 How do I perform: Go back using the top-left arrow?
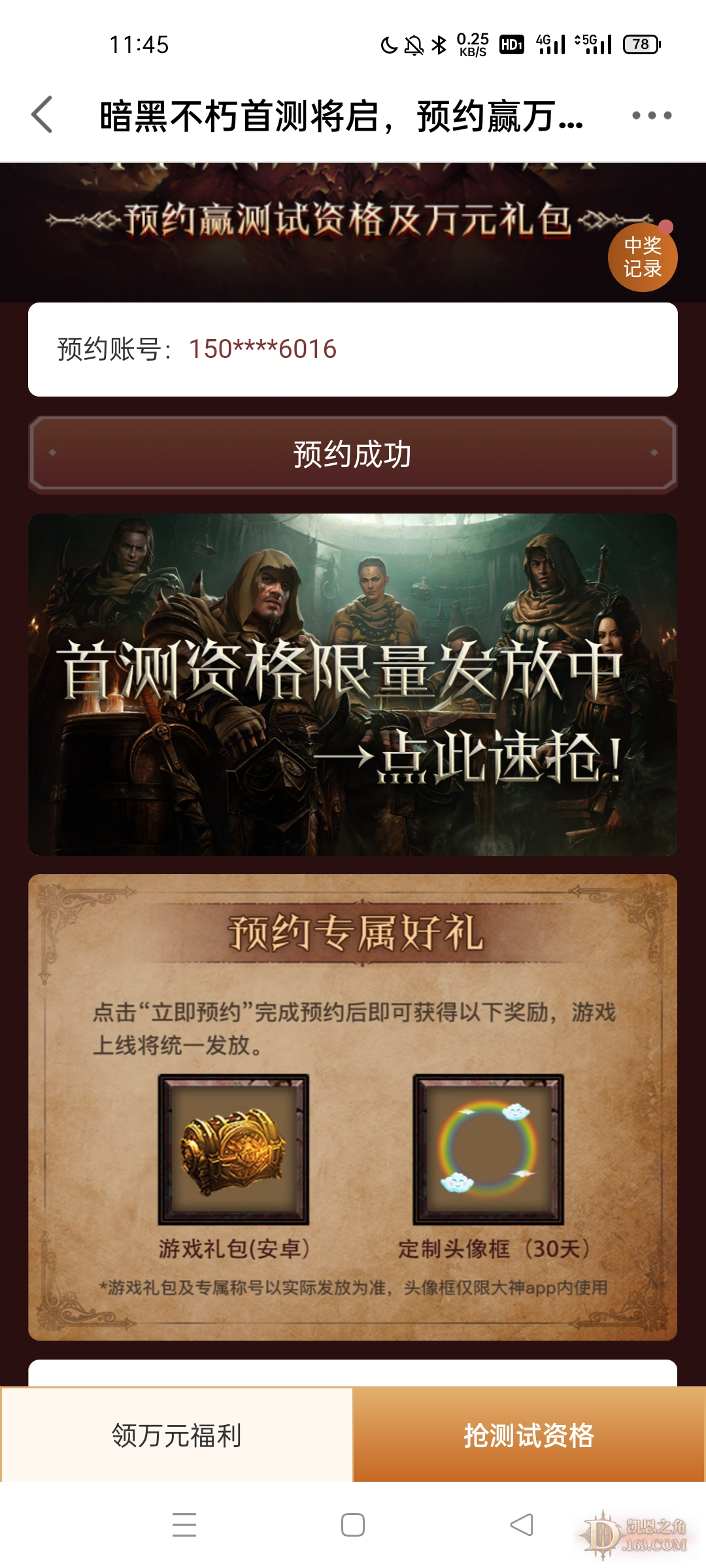click(x=42, y=115)
